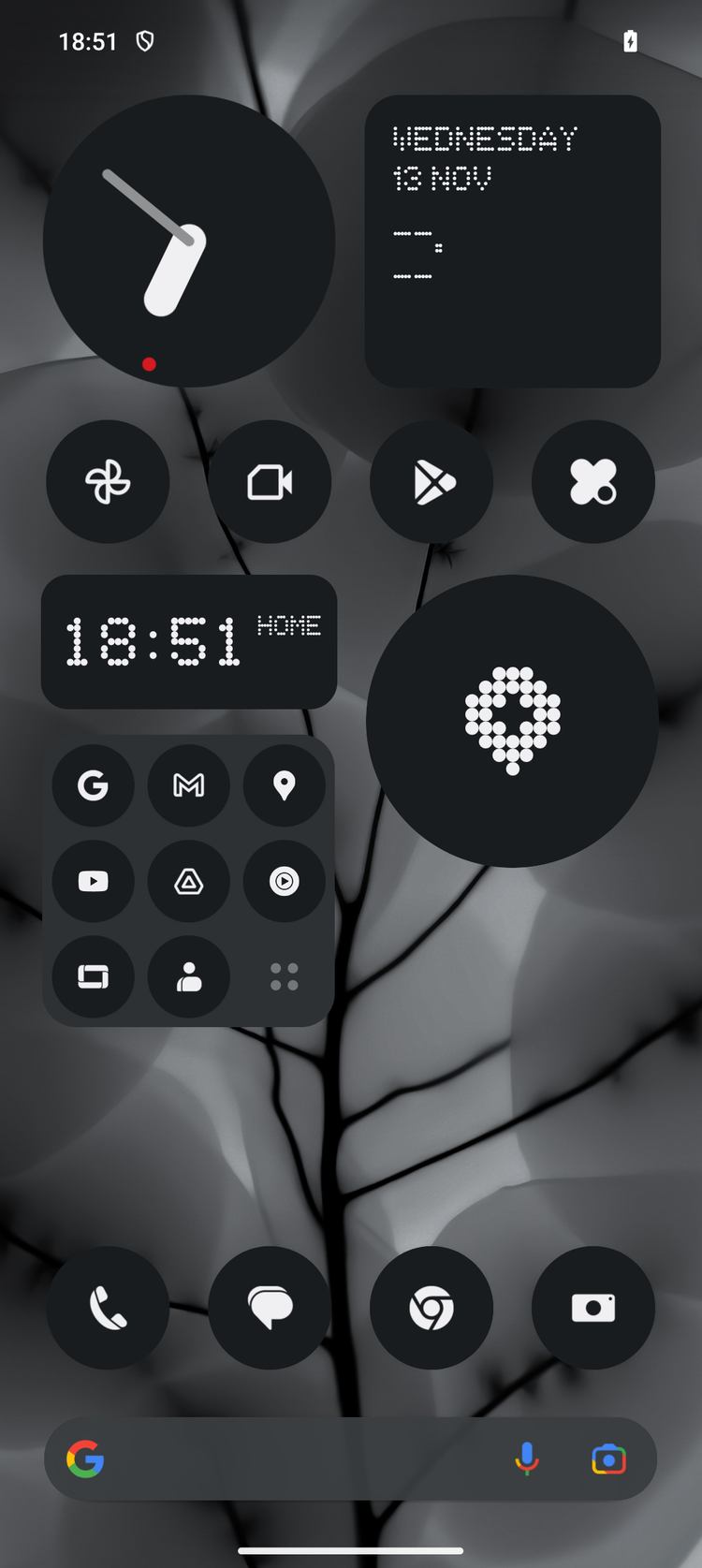Image resolution: width=702 pixels, height=1568 pixels.
Task: Open Contacts from the folder
Action: pyautogui.click(x=188, y=976)
